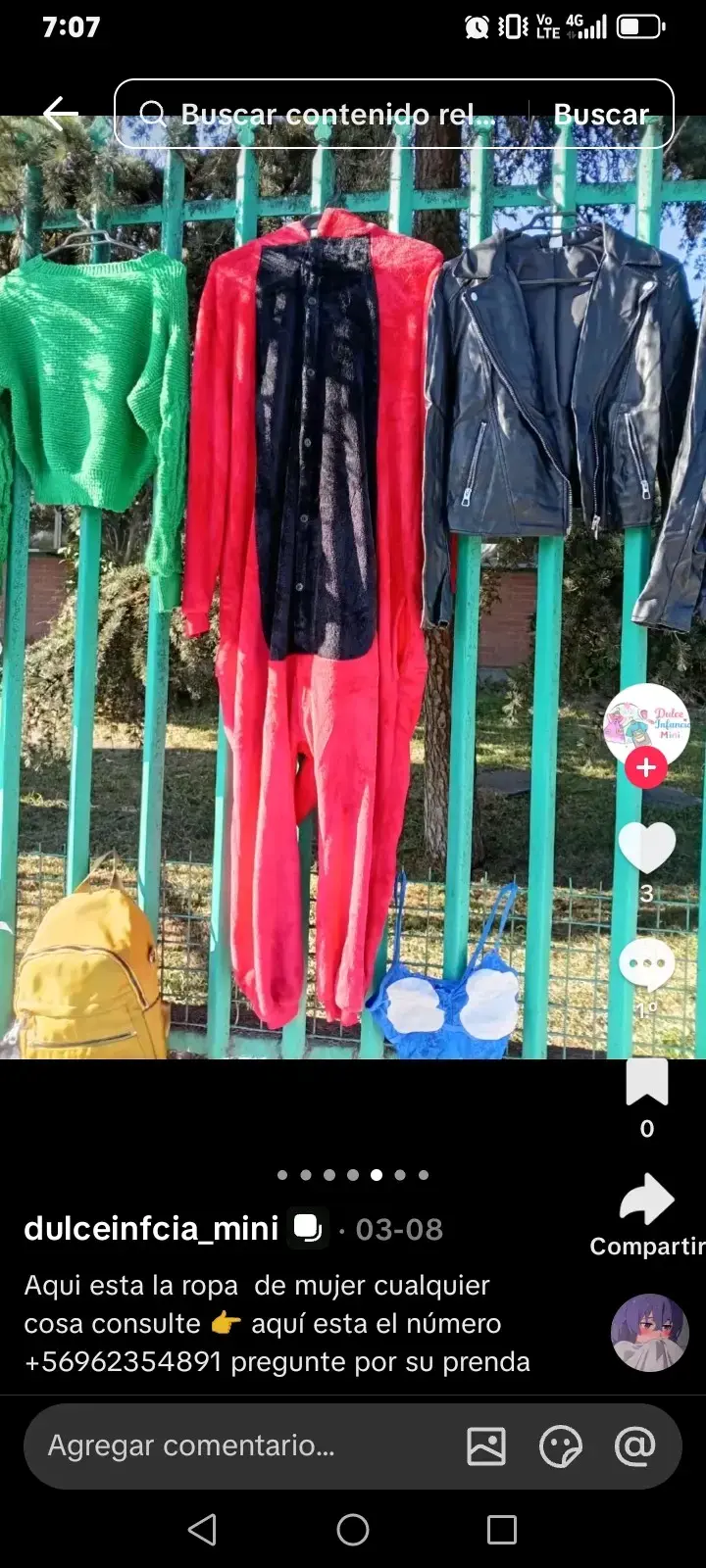
Task: Open the comments bubble
Action: 646,964
